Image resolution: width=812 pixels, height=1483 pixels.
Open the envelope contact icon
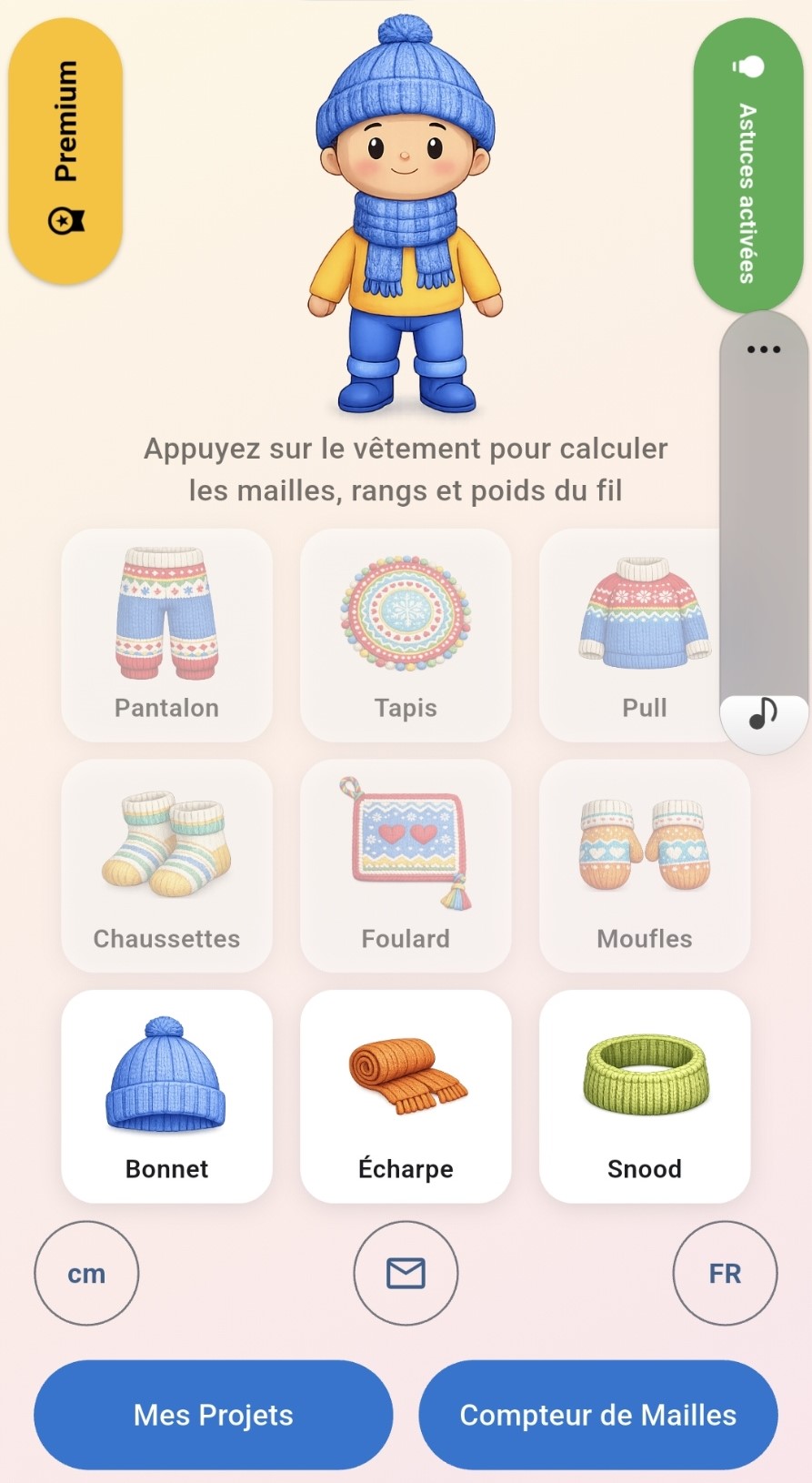click(x=406, y=1274)
